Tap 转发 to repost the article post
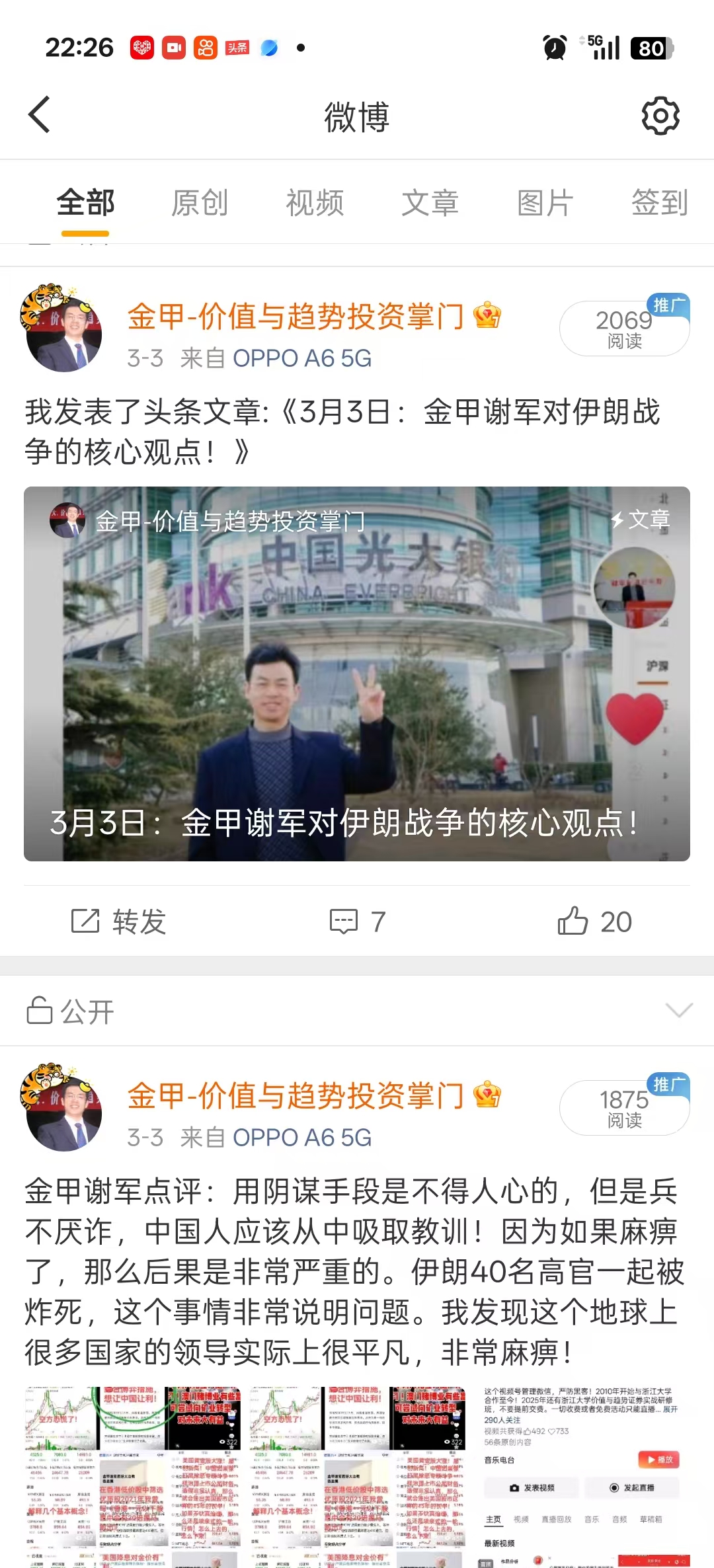 pyautogui.click(x=119, y=921)
